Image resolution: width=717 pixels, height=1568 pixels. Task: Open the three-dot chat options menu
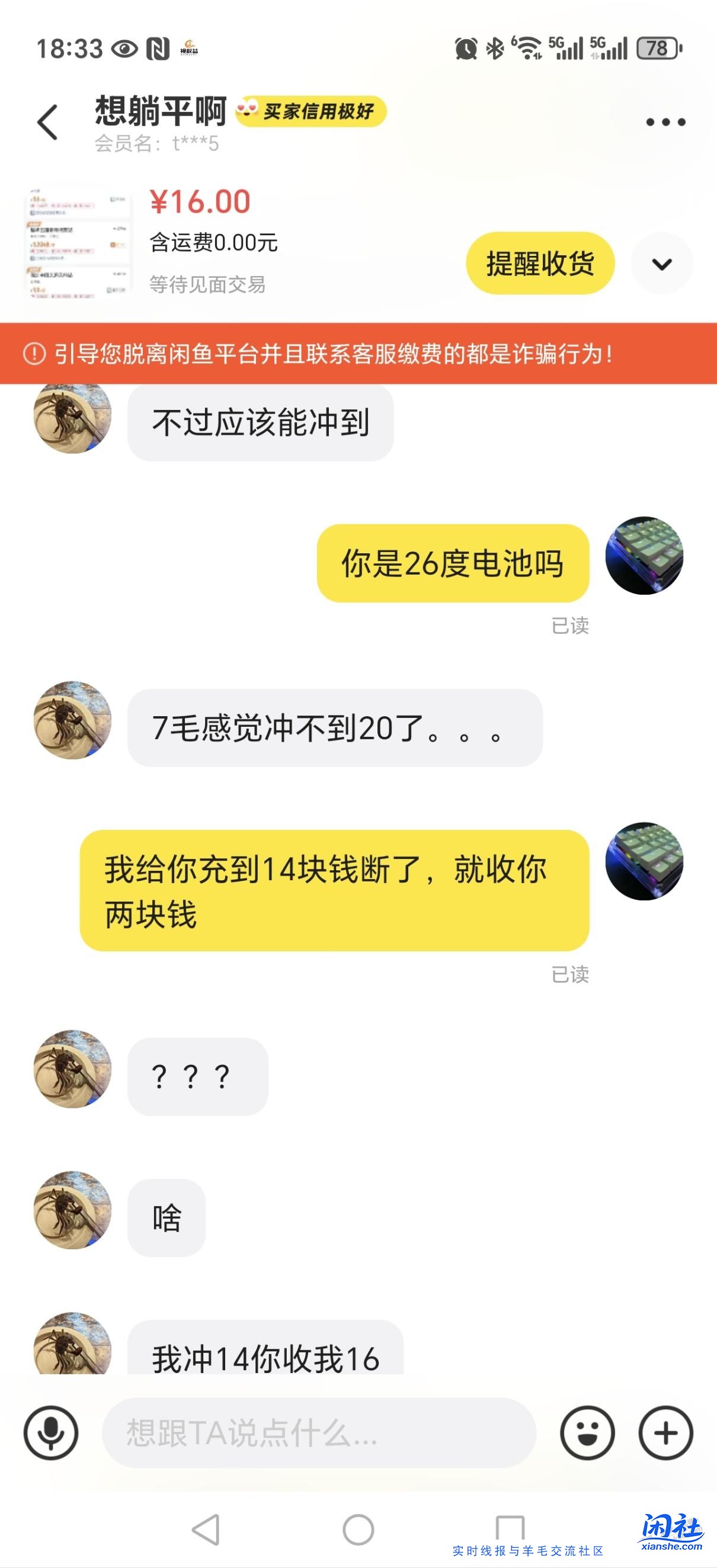[x=667, y=122]
